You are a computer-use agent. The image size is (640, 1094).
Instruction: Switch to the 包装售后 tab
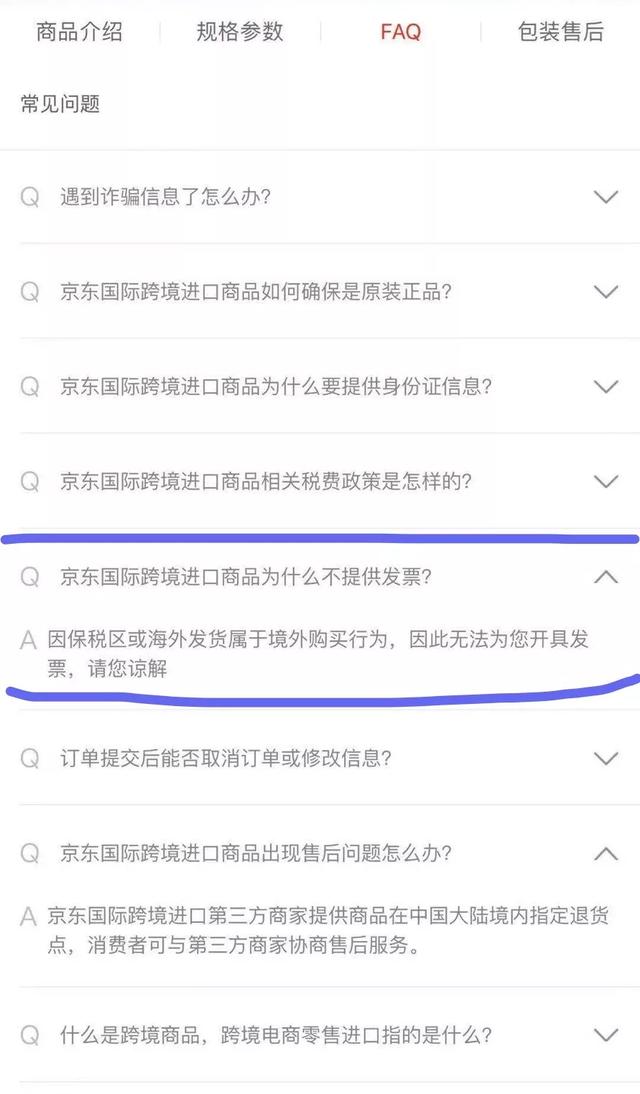coord(560,32)
